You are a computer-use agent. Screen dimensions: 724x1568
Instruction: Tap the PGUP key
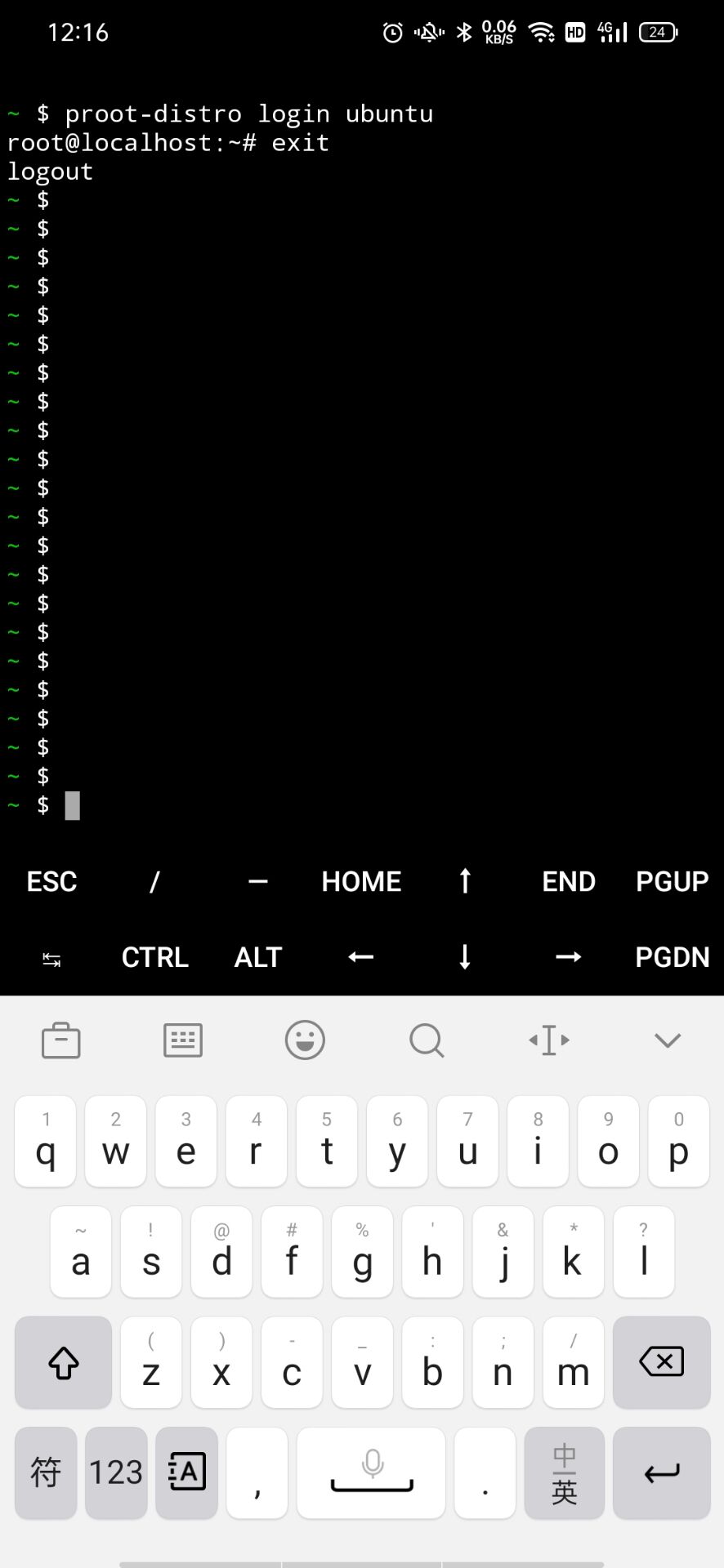[x=672, y=881]
